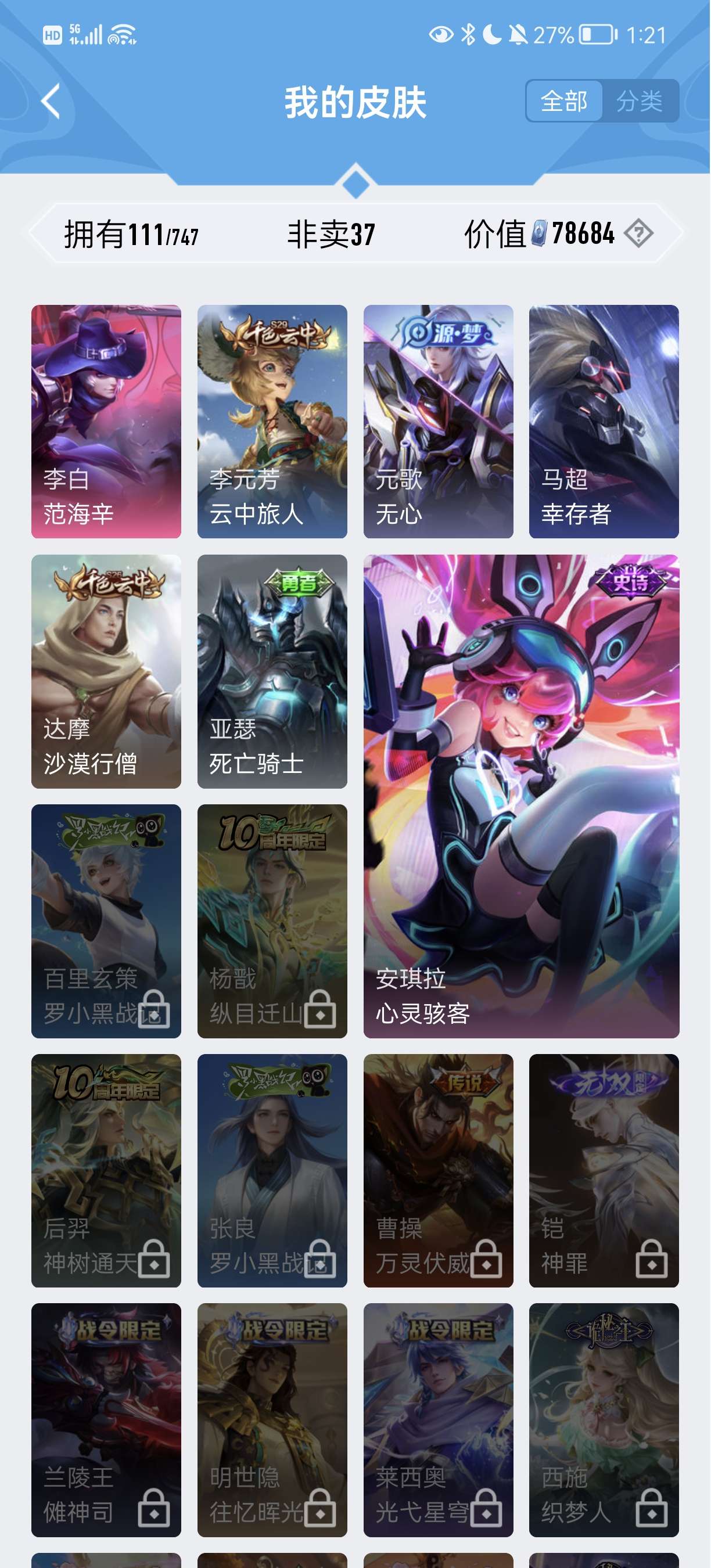Select the locked 张良 skin tile
The width and height of the screenshot is (711, 1568).
[x=272, y=1171]
